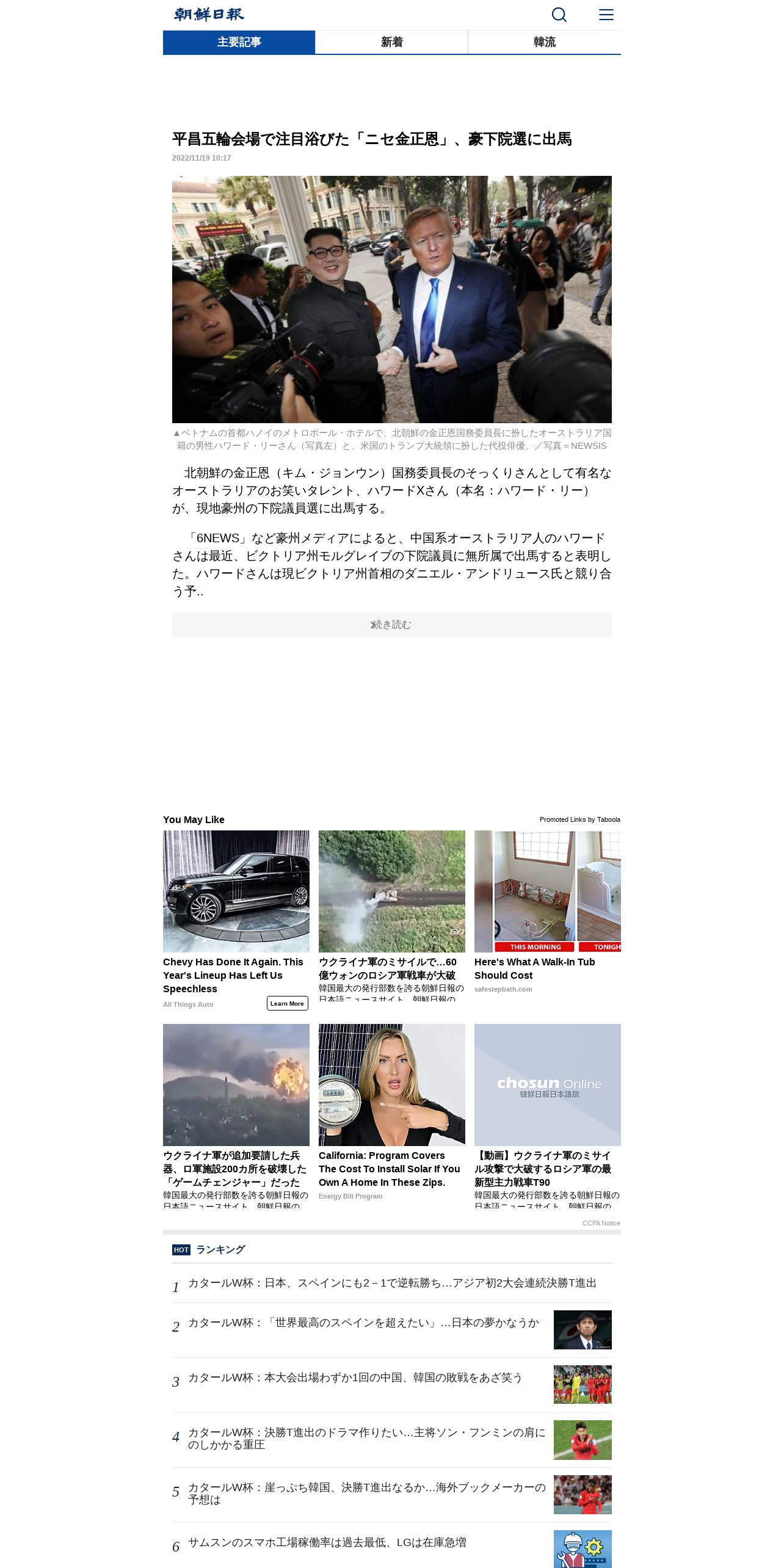
Task: Open the hamburger menu
Action: click(606, 15)
